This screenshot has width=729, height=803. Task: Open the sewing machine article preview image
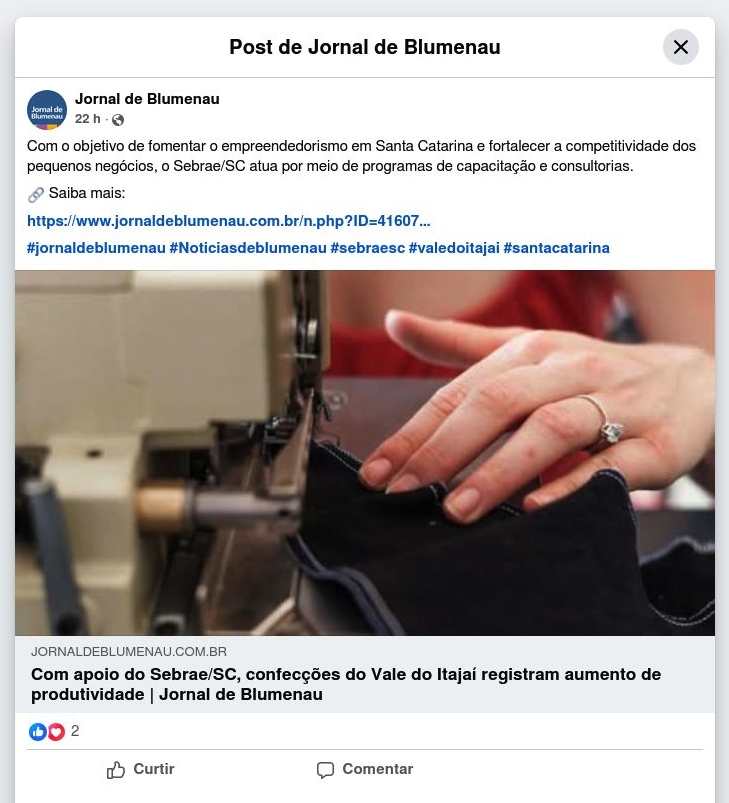pos(365,452)
